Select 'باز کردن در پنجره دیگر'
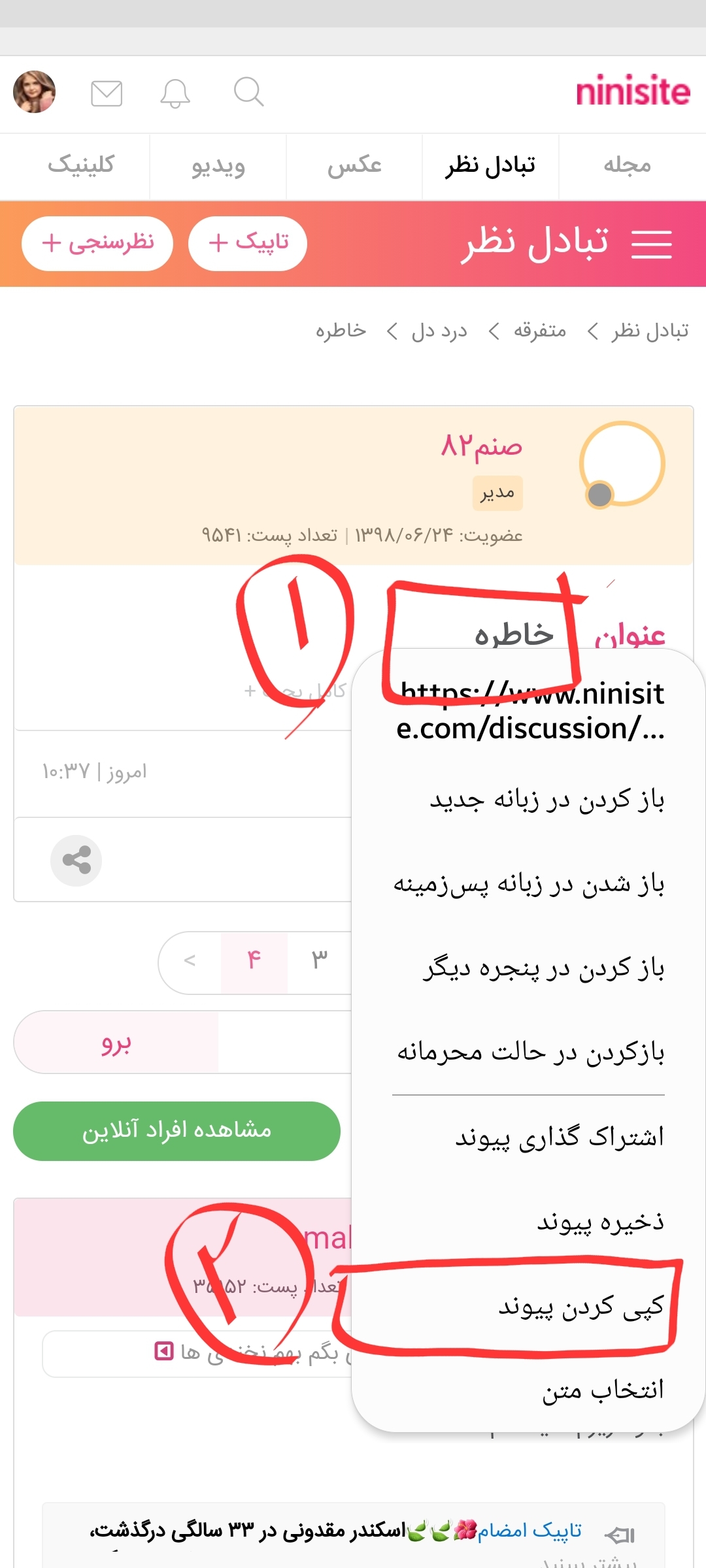This screenshot has width=706, height=1568. pyautogui.click(x=543, y=968)
